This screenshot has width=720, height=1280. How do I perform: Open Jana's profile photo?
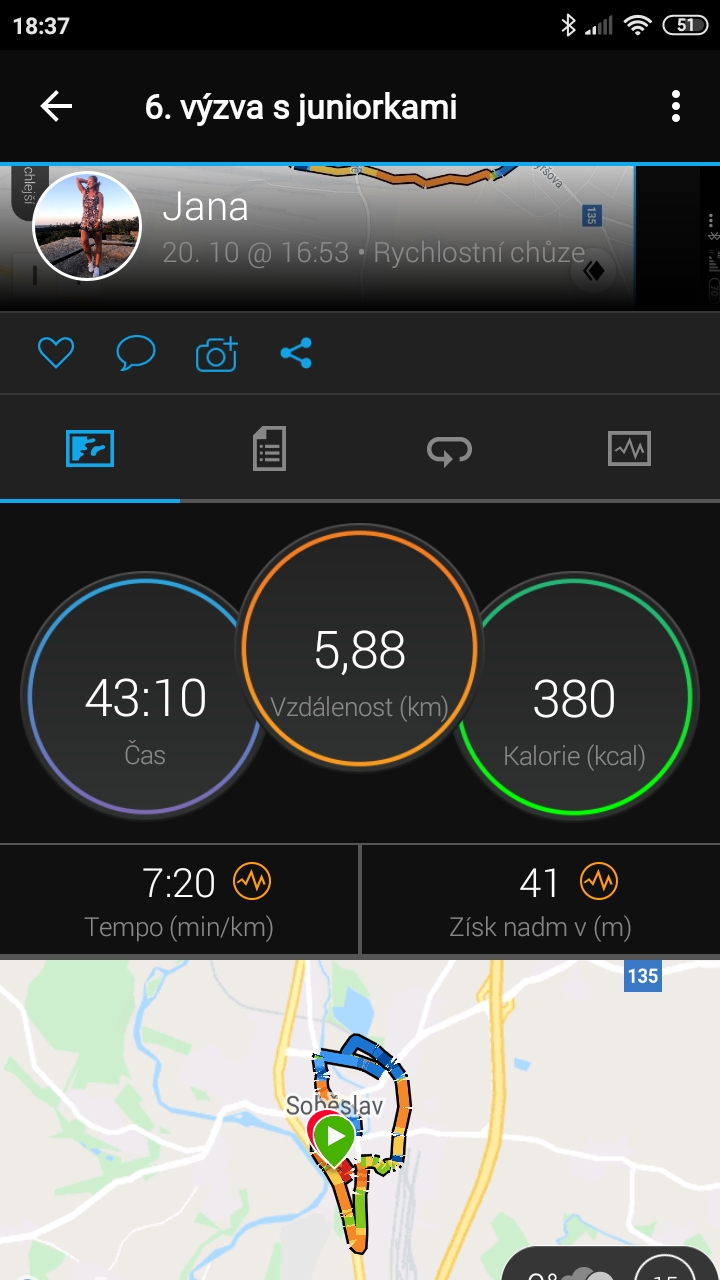tap(87, 226)
